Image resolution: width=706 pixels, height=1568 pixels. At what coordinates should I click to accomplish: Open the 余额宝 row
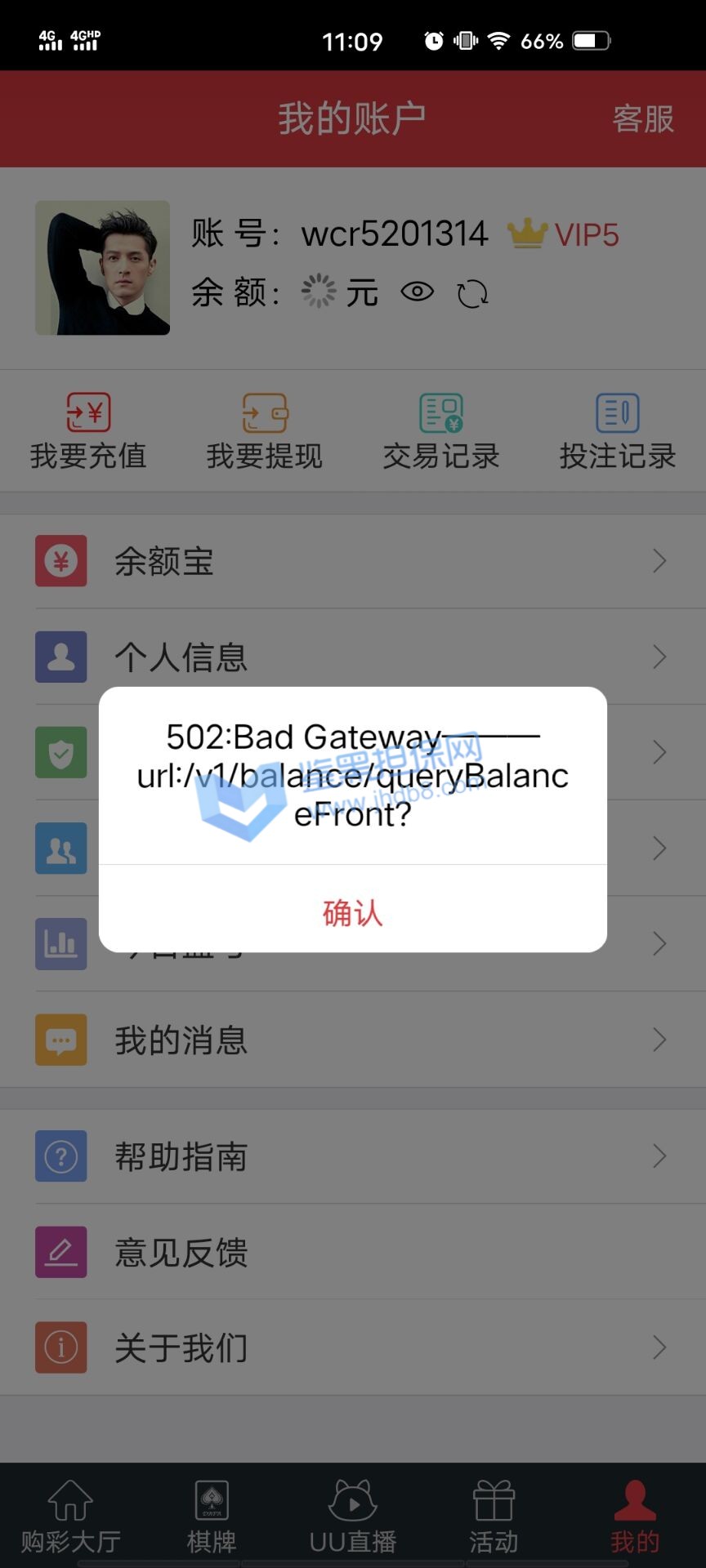[353, 561]
